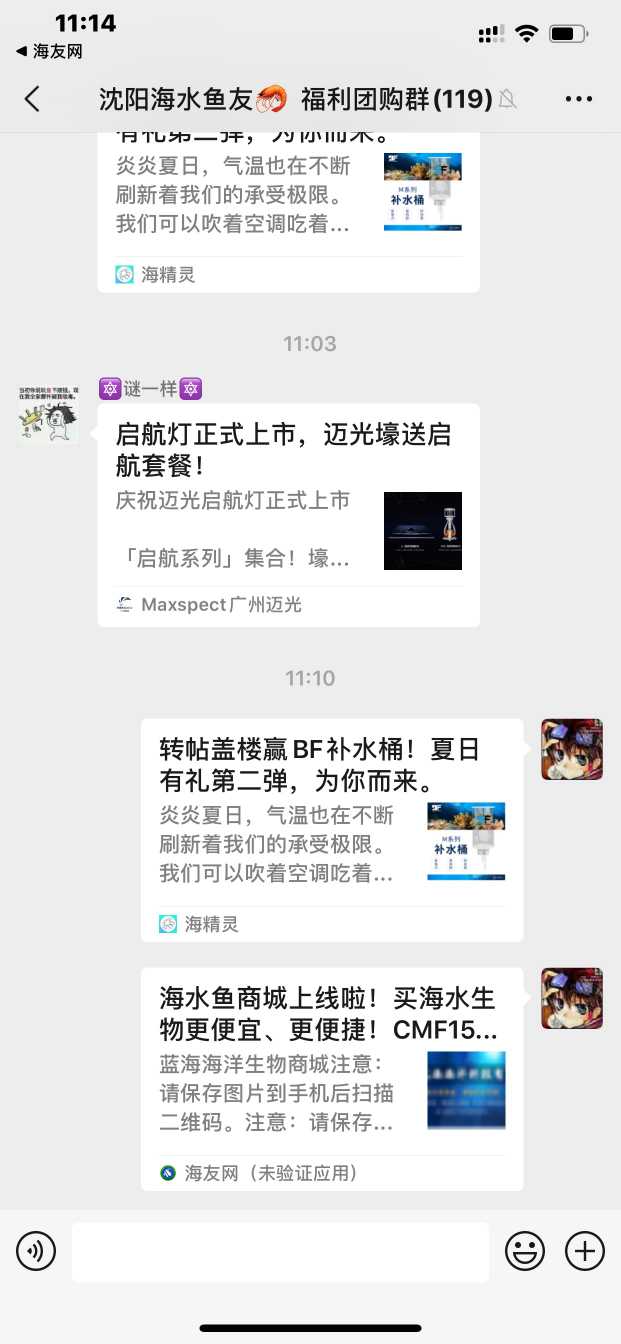This screenshot has width=621, height=1344.
Task: View 谜一样's profile avatar
Action: (x=48, y=413)
